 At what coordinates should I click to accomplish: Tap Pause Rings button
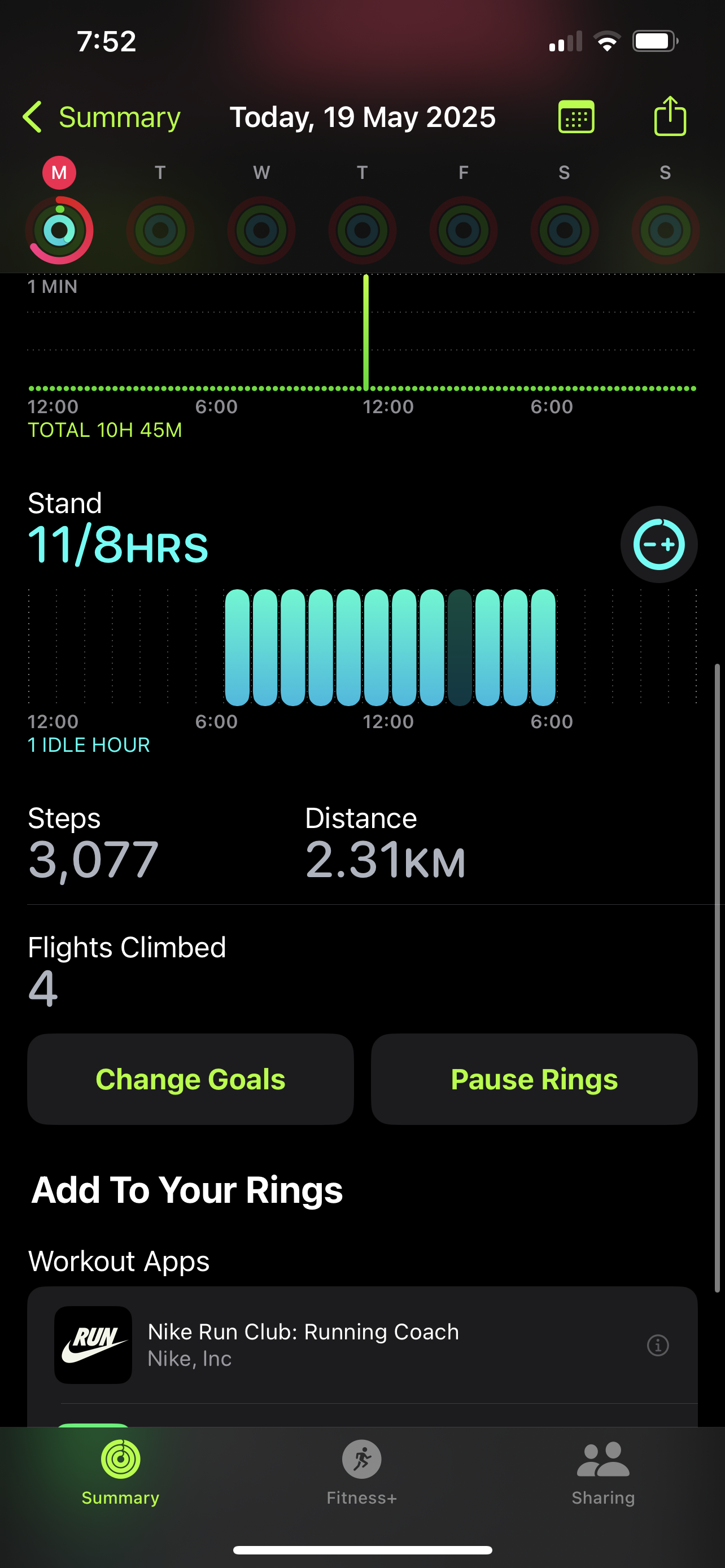pyautogui.click(x=534, y=1079)
